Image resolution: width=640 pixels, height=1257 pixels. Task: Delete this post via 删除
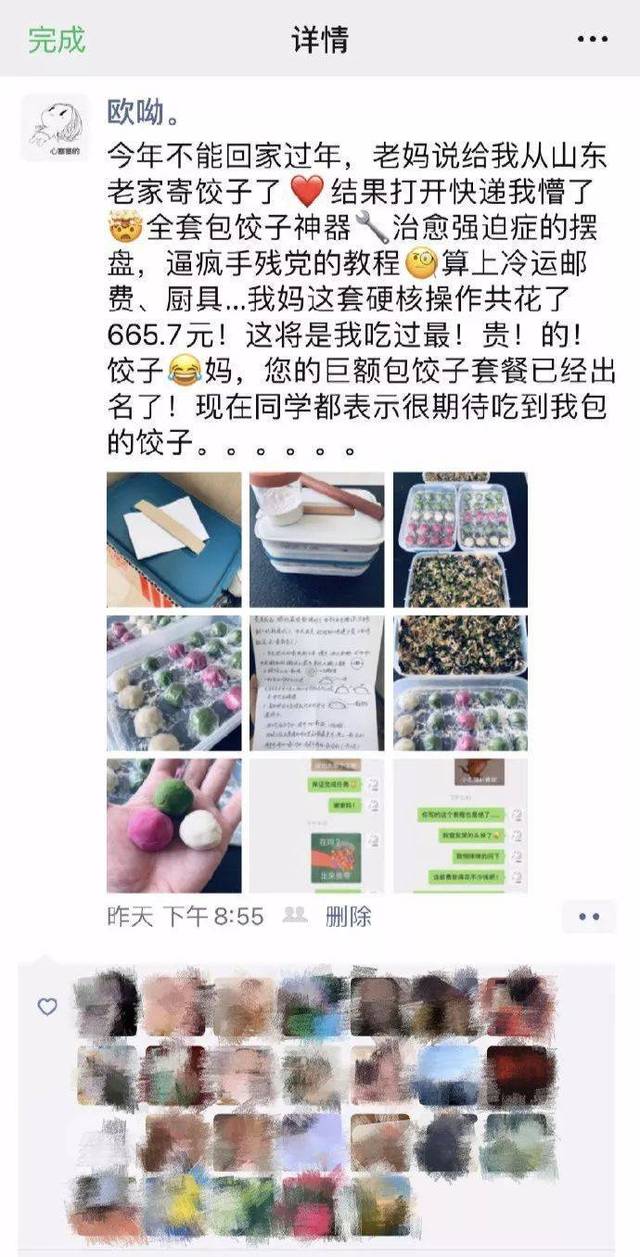pyautogui.click(x=348, y=917)
